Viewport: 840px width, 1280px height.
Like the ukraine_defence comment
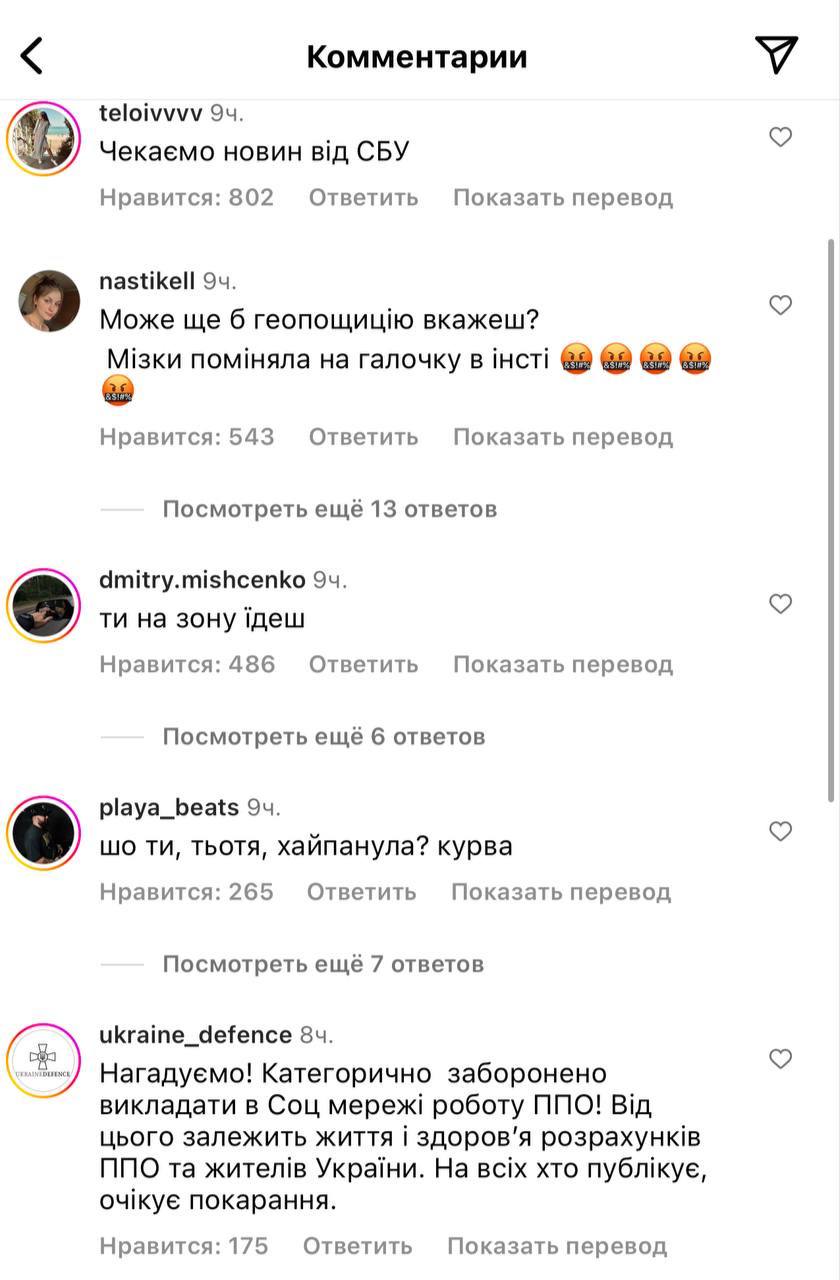pos(780,1059)
